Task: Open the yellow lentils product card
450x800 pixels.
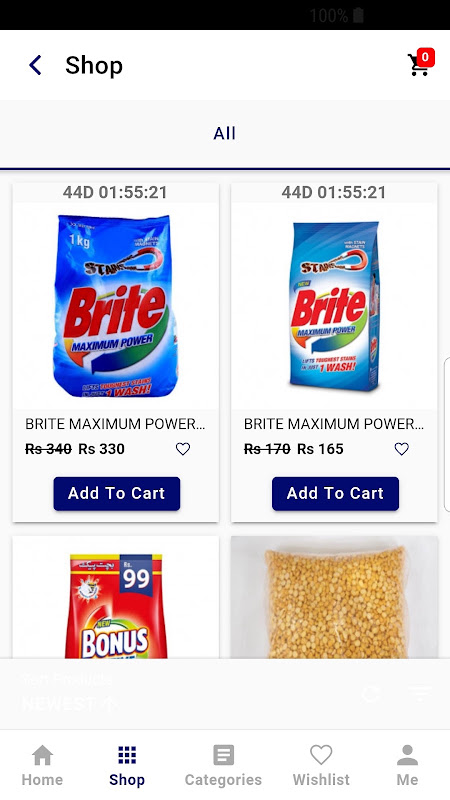Action: [x=334, y=597]
